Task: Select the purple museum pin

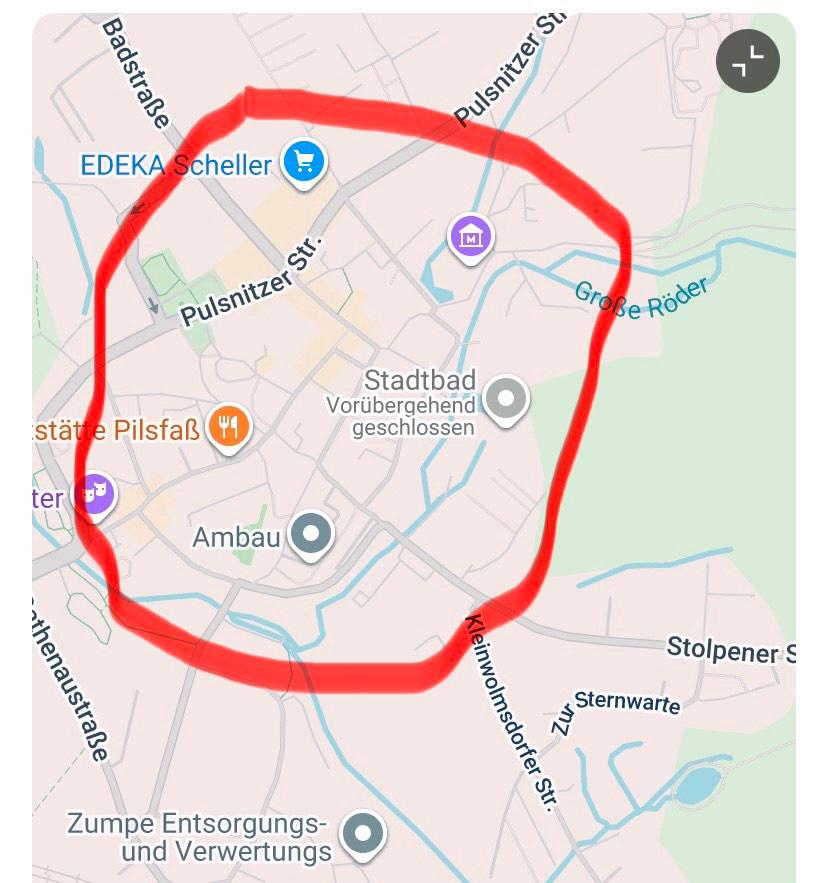Action: click(471, 237)
